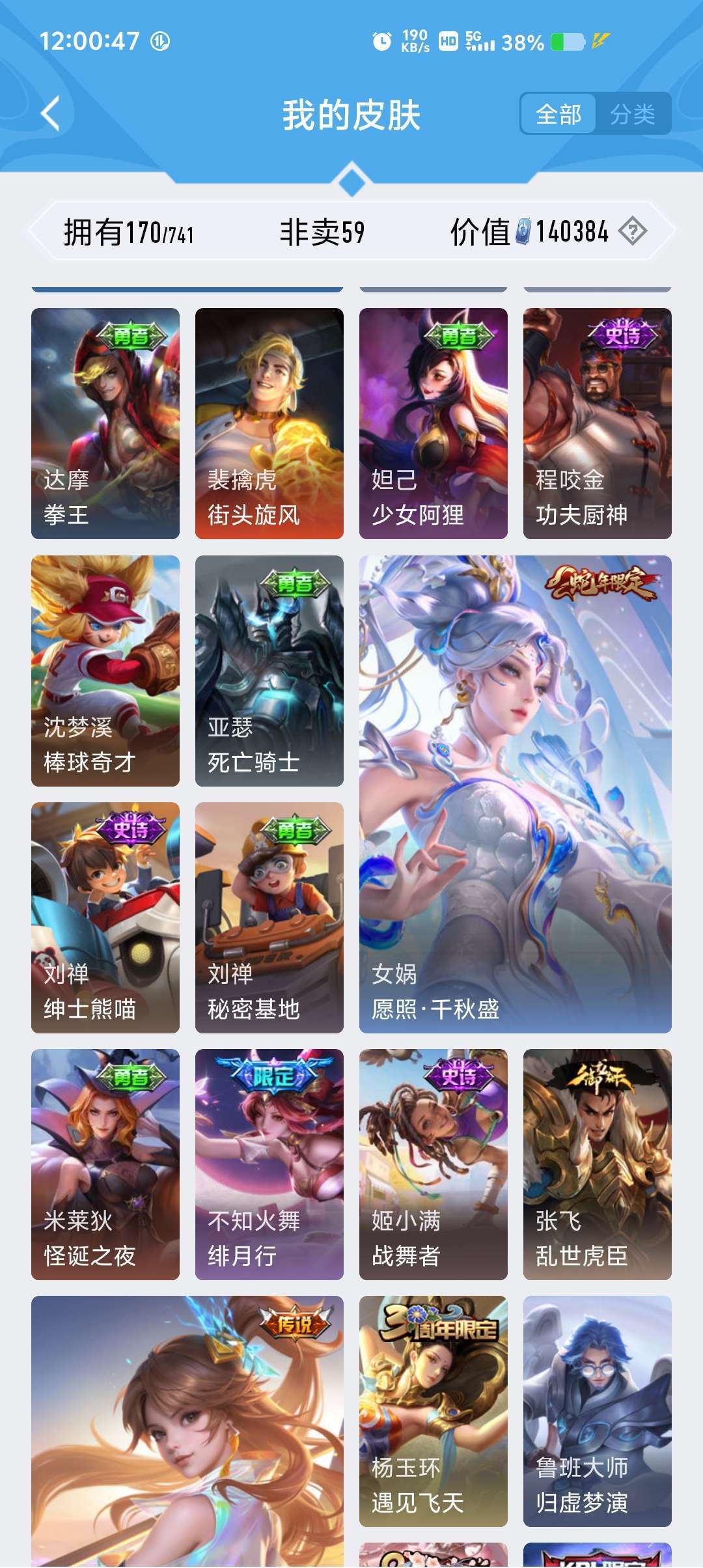Go back with the top-left arrow
703x1568 pixels.
pos(51,113)
